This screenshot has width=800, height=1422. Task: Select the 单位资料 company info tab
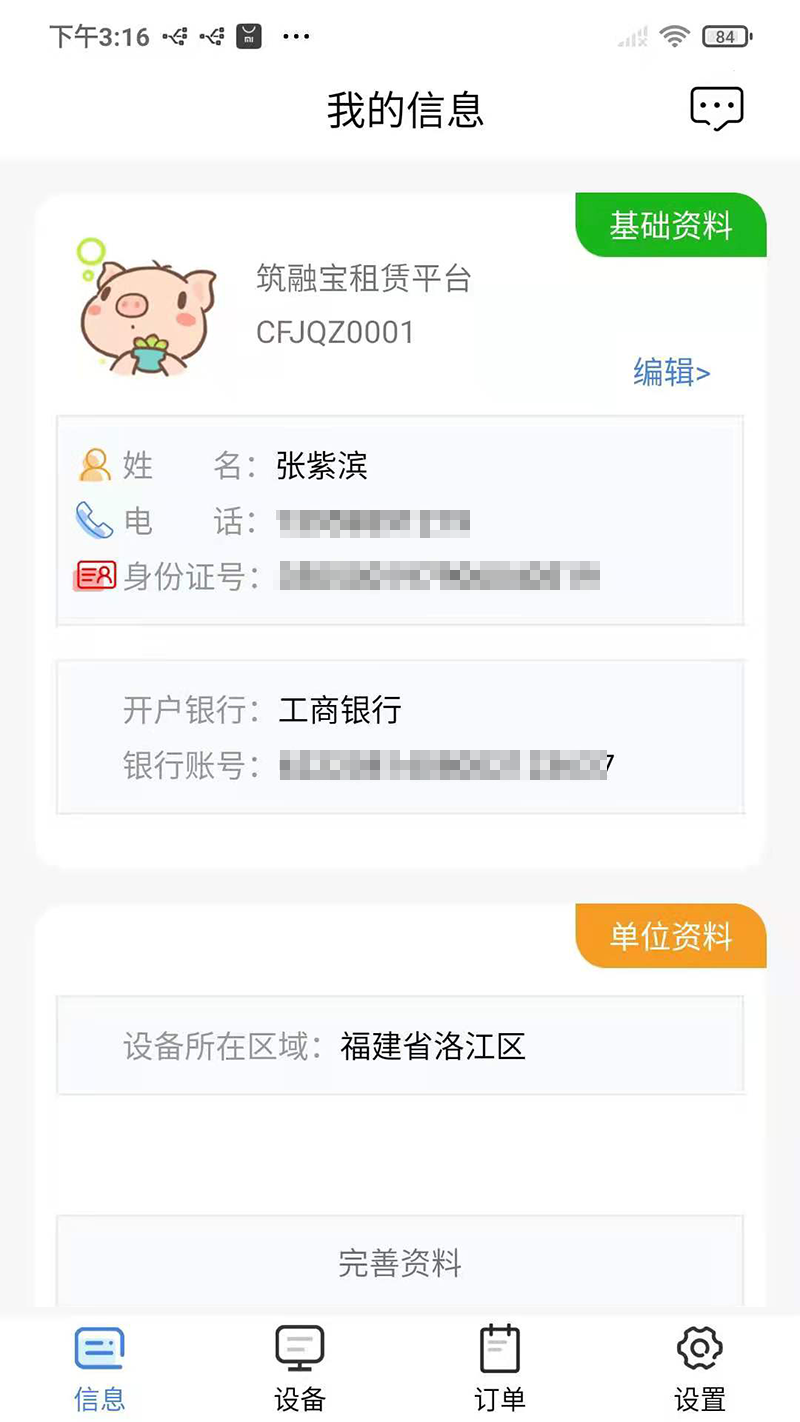tap(671, 936)
